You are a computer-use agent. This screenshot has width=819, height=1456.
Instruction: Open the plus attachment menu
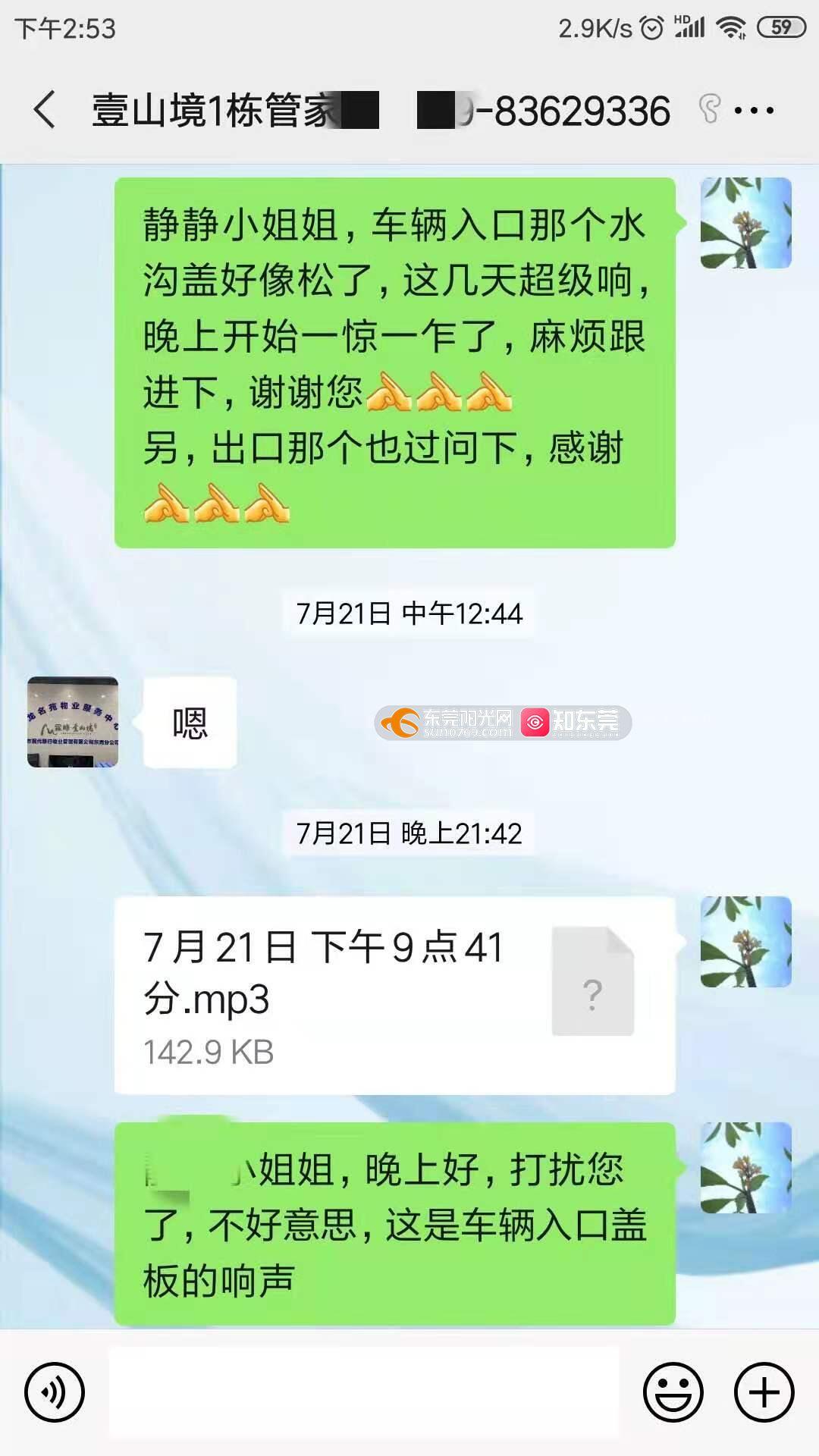[764, 1392]
